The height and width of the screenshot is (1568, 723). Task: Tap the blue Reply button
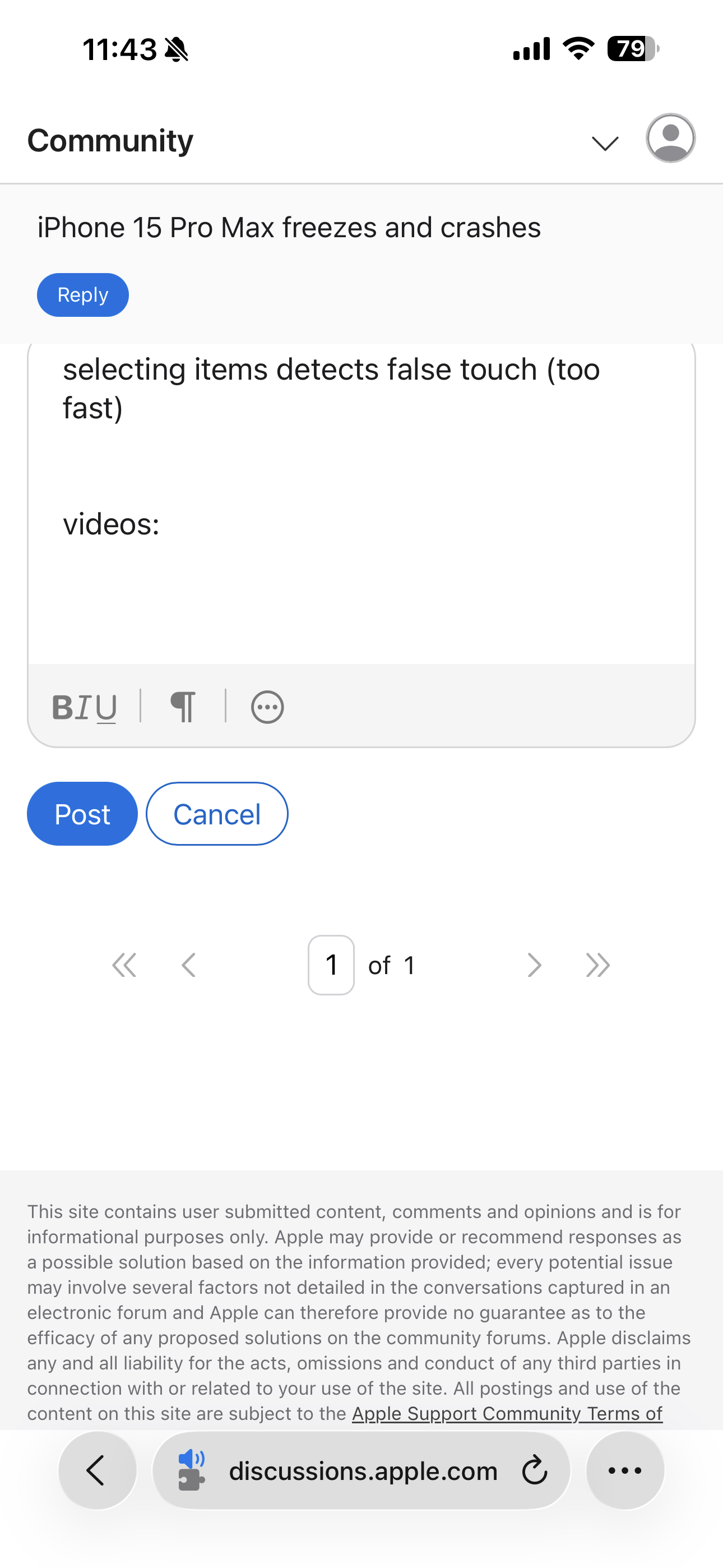pyautogui.click(x=83, y=295)
